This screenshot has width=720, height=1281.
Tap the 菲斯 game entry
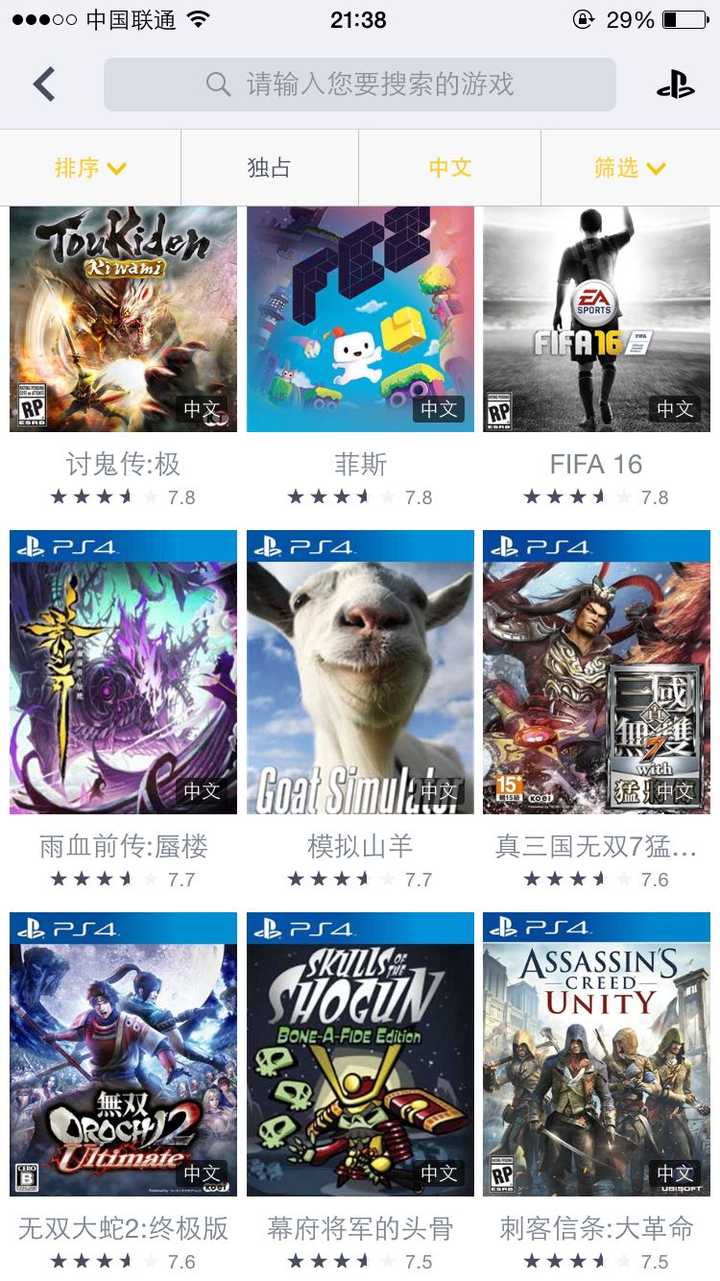[x=359, y=464]
